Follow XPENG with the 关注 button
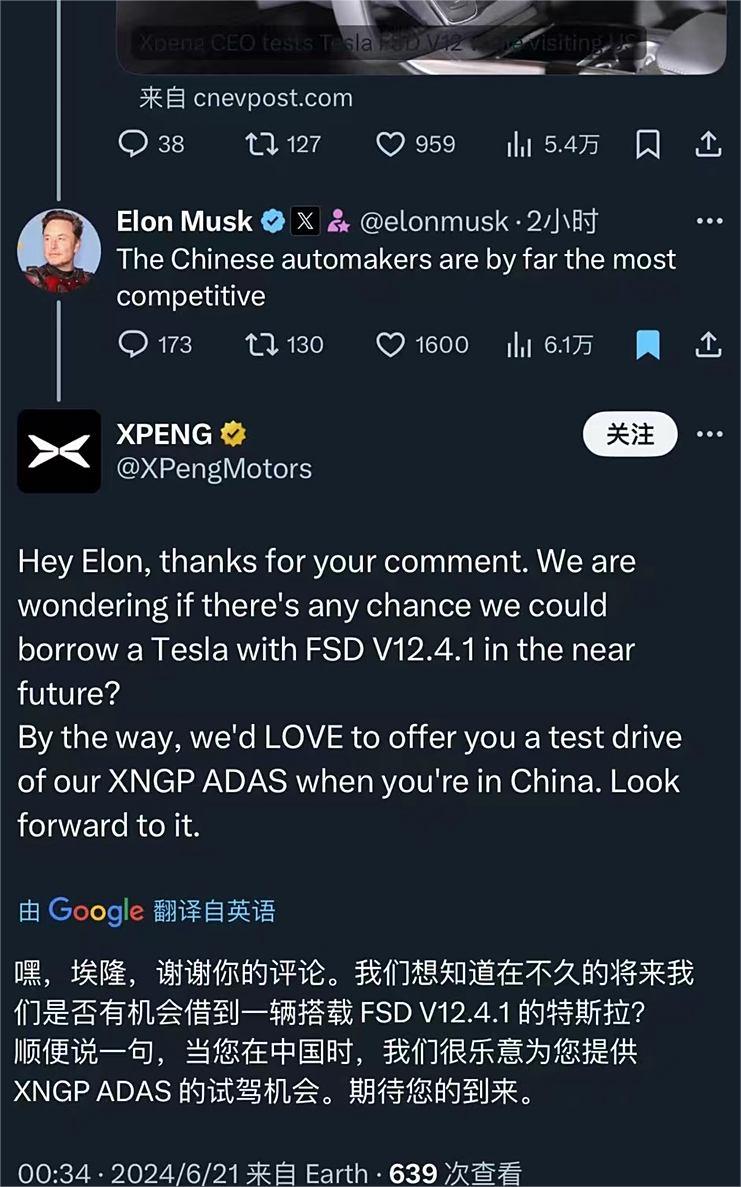 (x=630, y=435)
